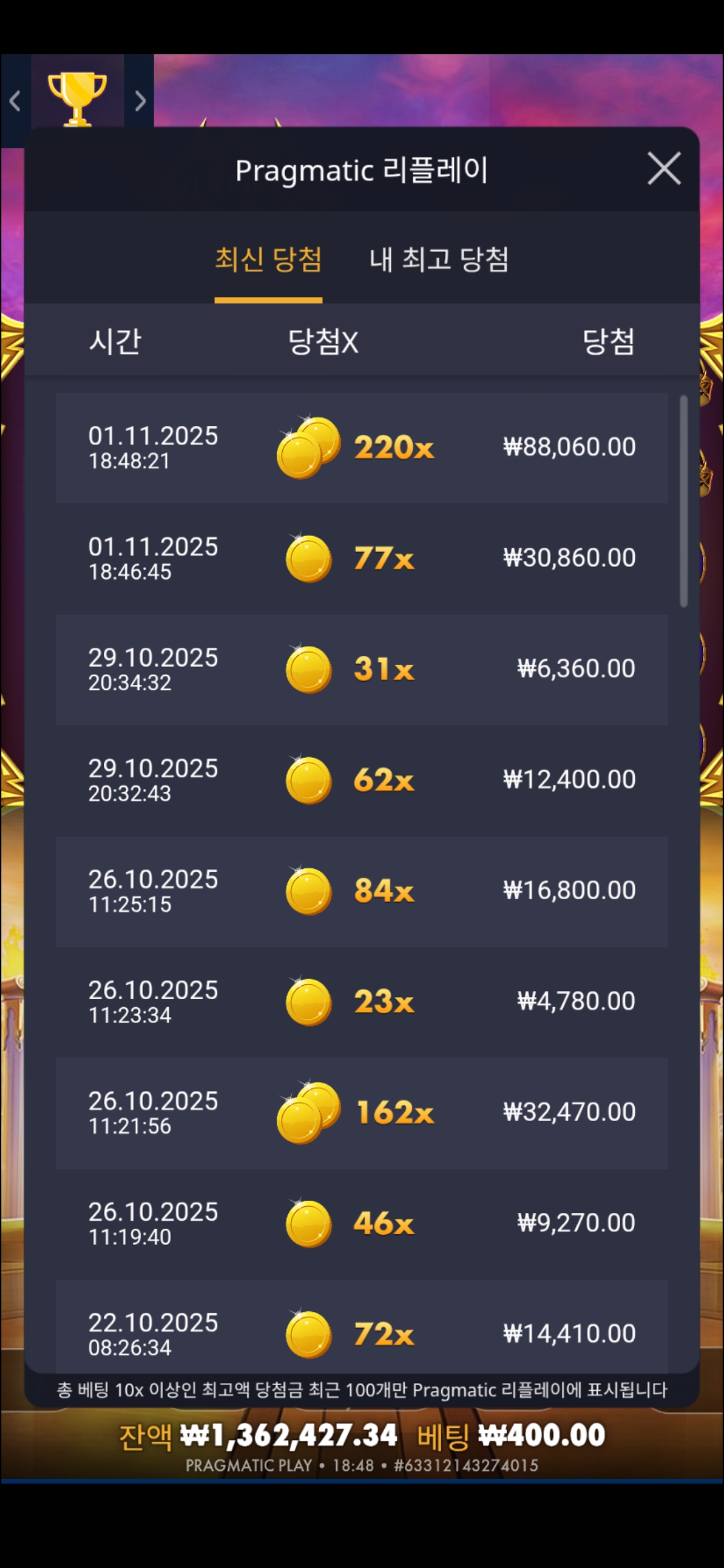This screenshot has height=1568, width=724.
Task: Open the 220x win replay from 18:48:21
Action: [x=362, y=448]
